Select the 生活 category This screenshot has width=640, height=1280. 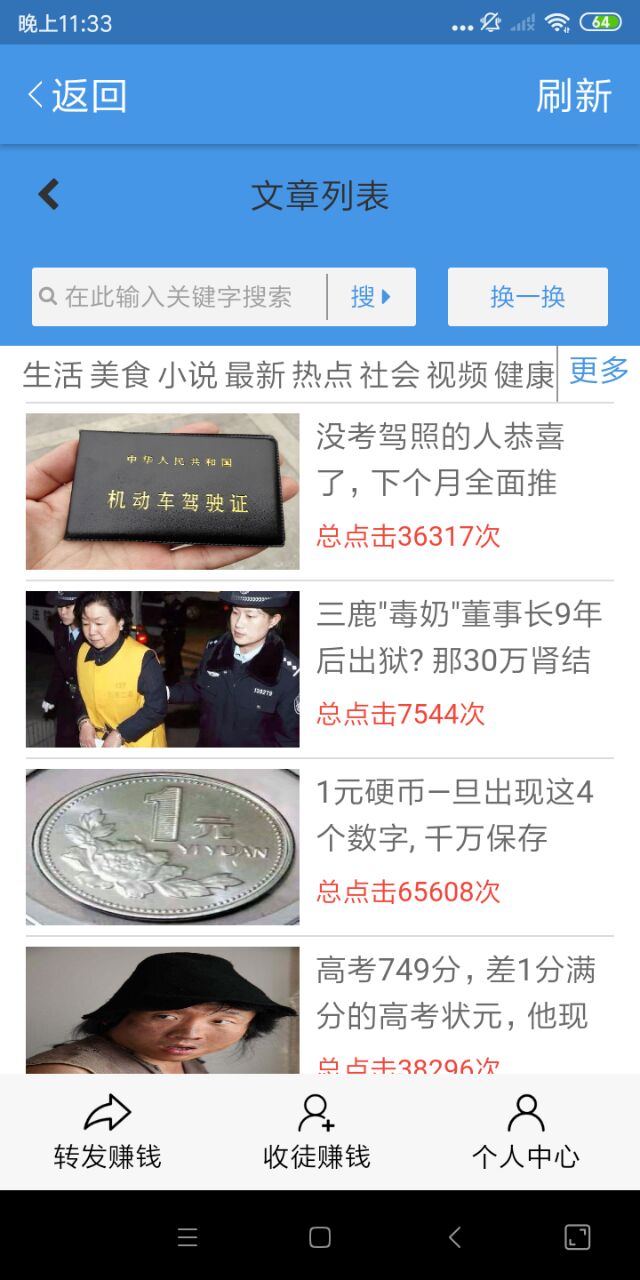tap(52, 375)
